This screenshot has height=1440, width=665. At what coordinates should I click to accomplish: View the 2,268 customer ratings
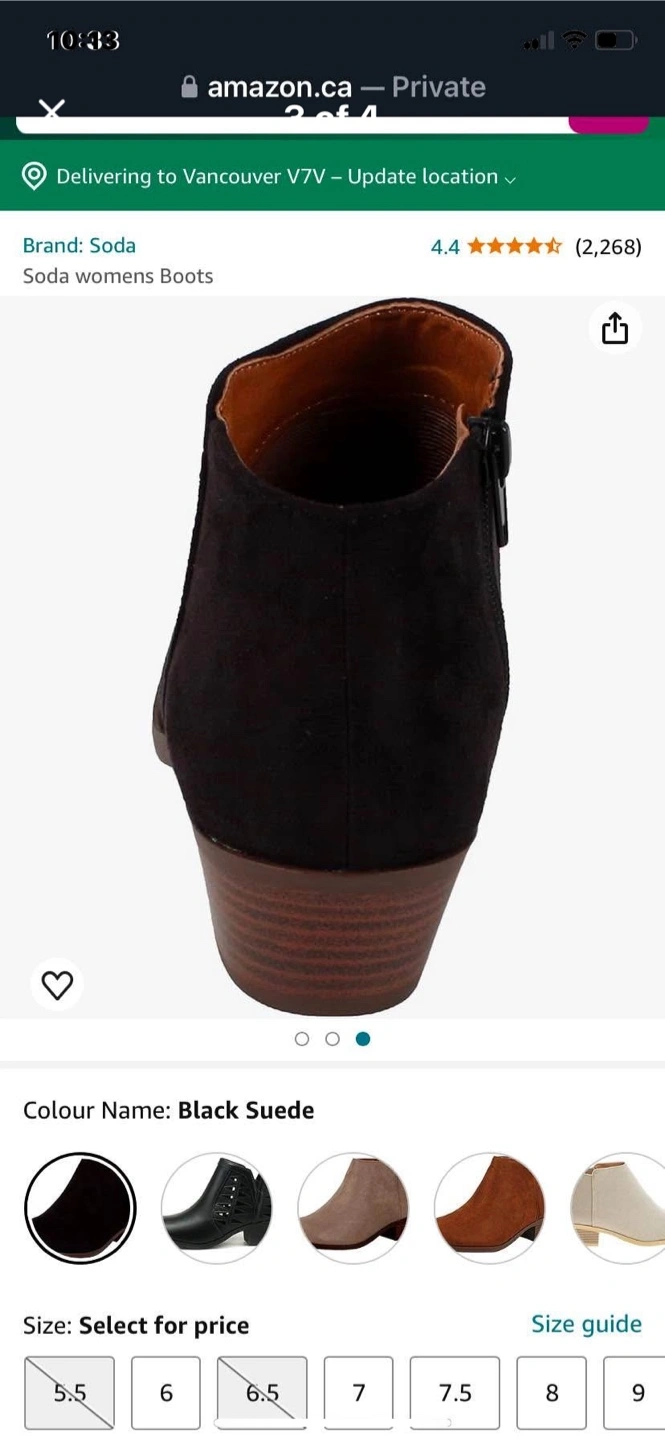tap(608, 247)
